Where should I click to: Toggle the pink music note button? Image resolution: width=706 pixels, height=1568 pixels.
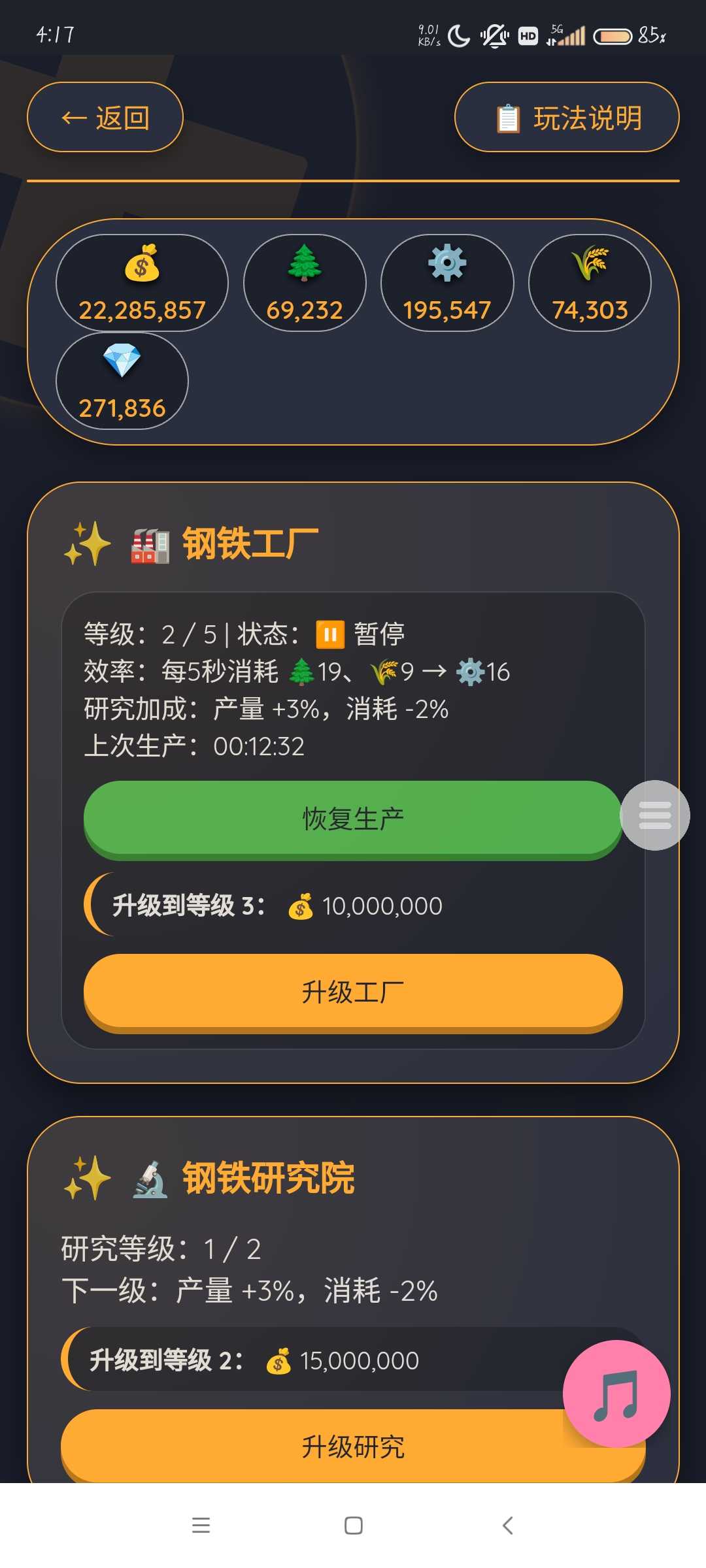(616, 1393)
